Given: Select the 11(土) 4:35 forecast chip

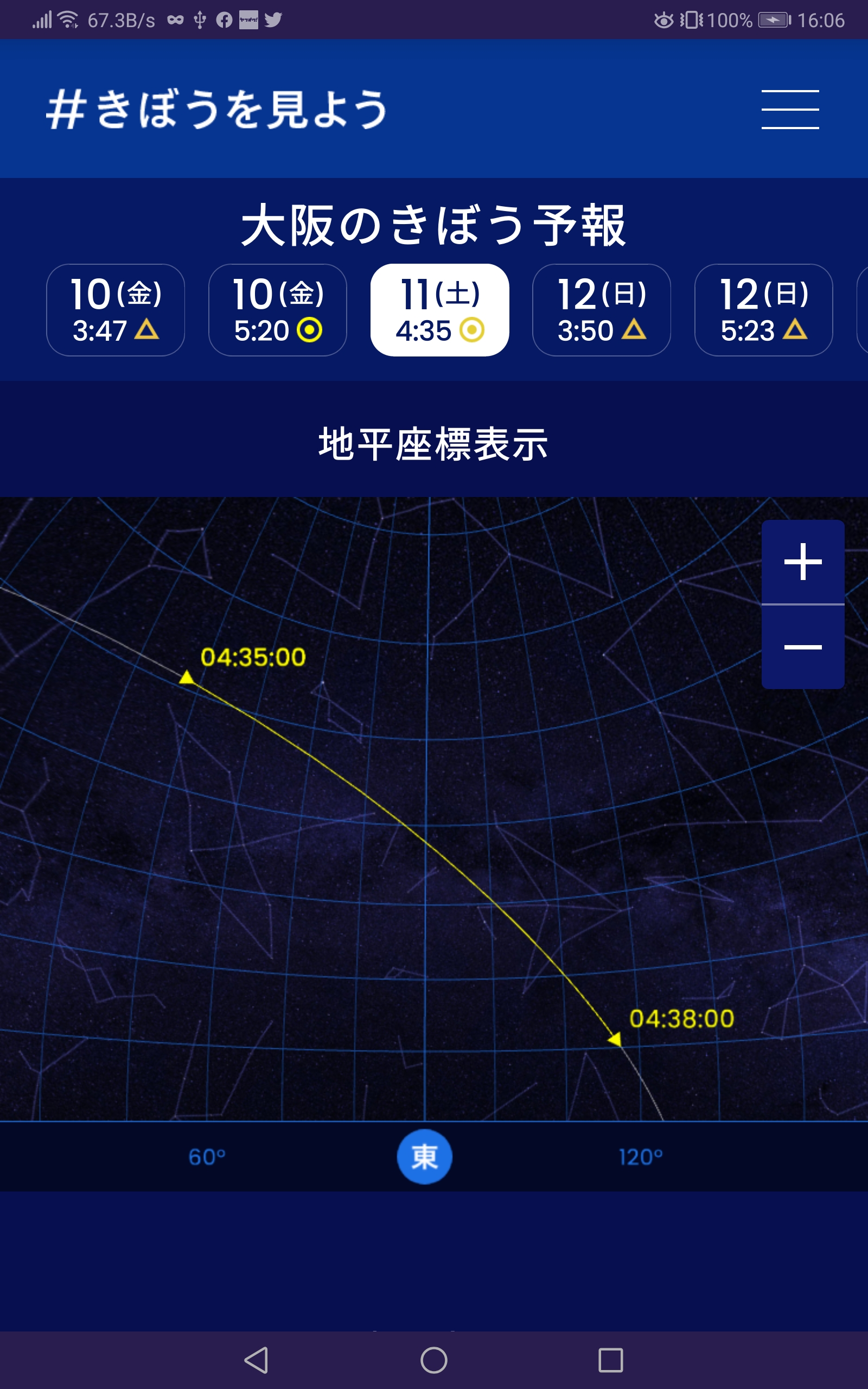Looking at the screenshot, I should 440,310.
